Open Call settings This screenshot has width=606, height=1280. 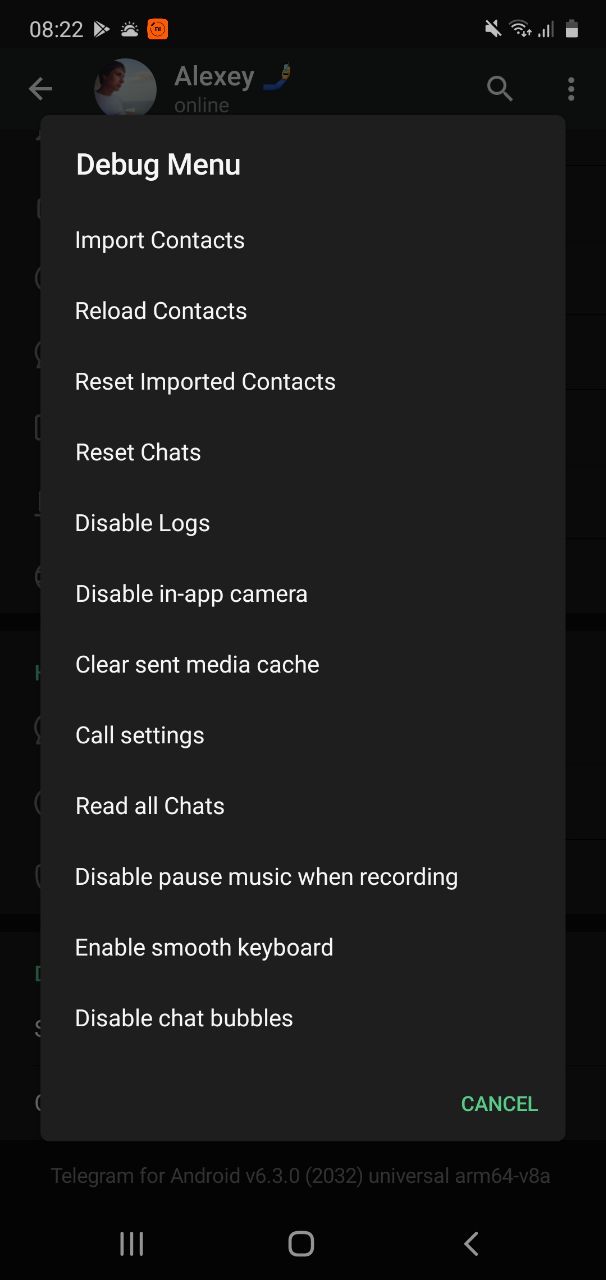[x=140, y=735]
